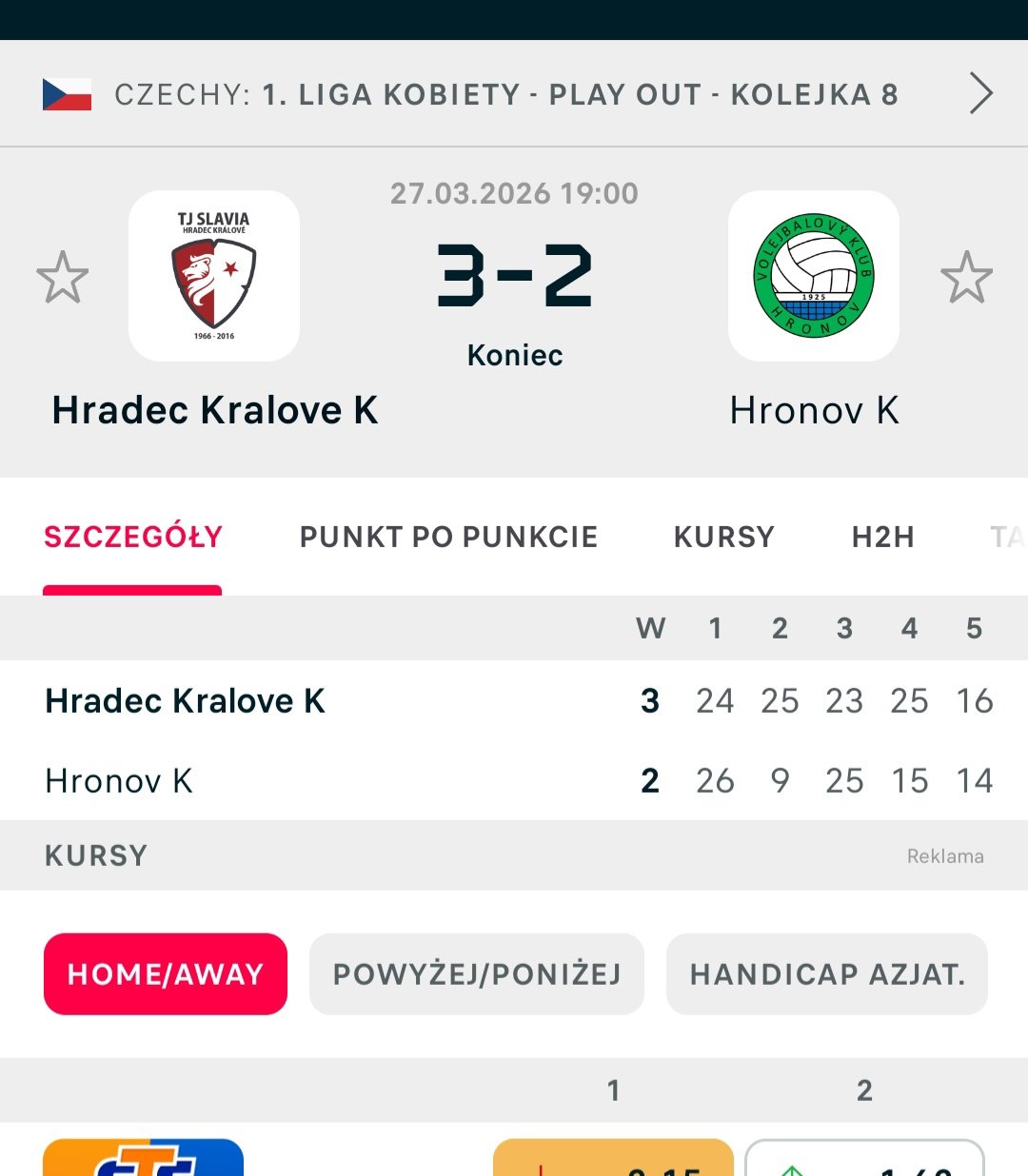
Task: Tap the white odds button for outcome 2
Action: (864, 1161)
